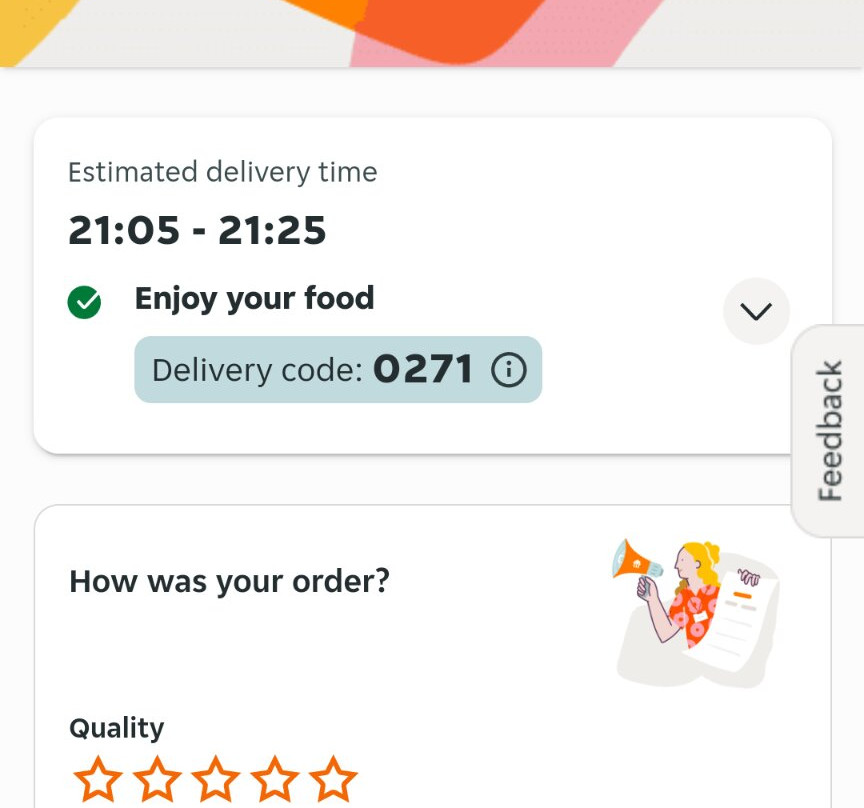Rate quality one star
The width and height of the screenshot is (864, 808).
98,779
